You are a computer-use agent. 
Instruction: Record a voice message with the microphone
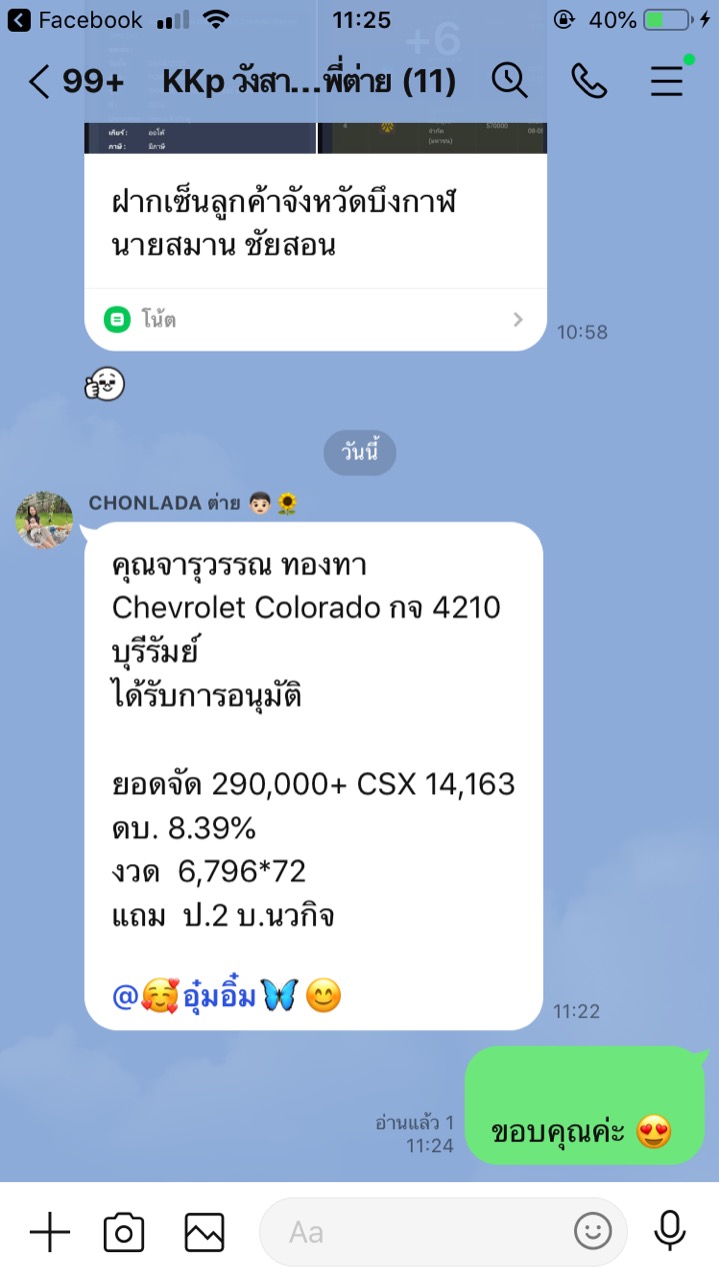point(669,1231)
